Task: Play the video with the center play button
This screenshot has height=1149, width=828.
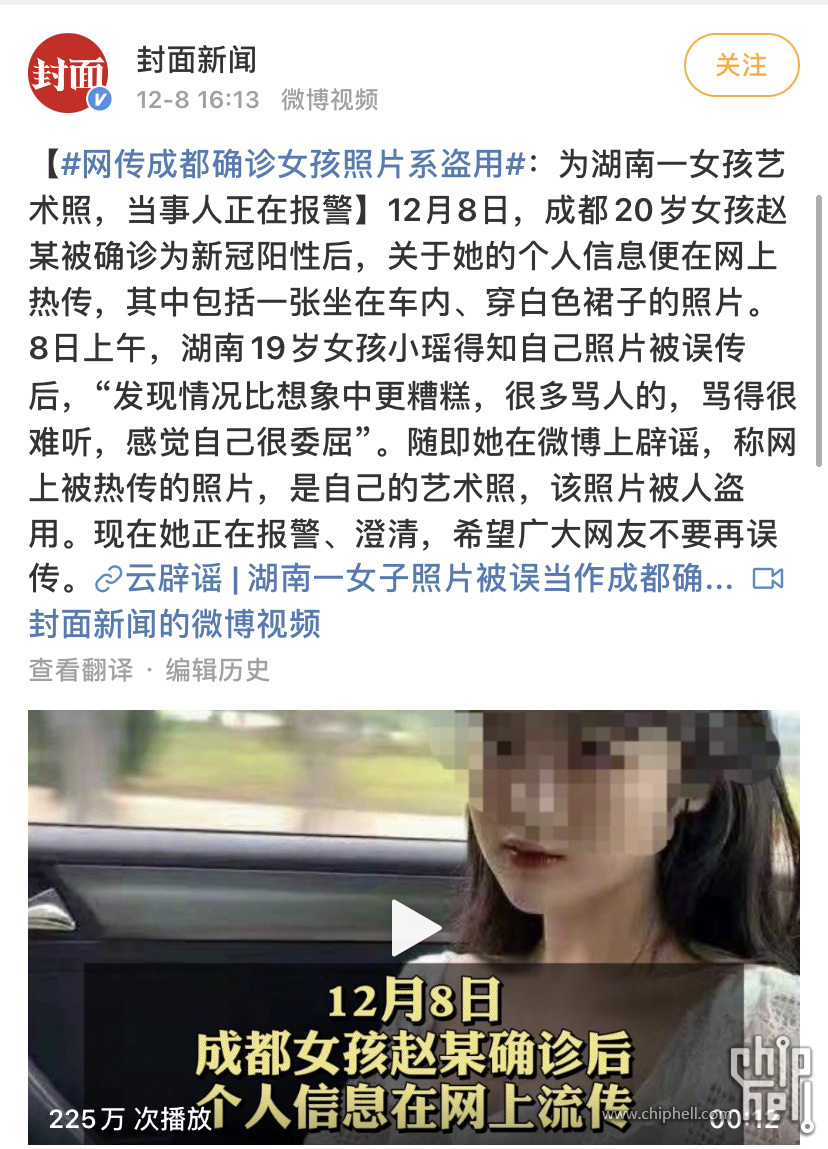Action: [414, 927]
